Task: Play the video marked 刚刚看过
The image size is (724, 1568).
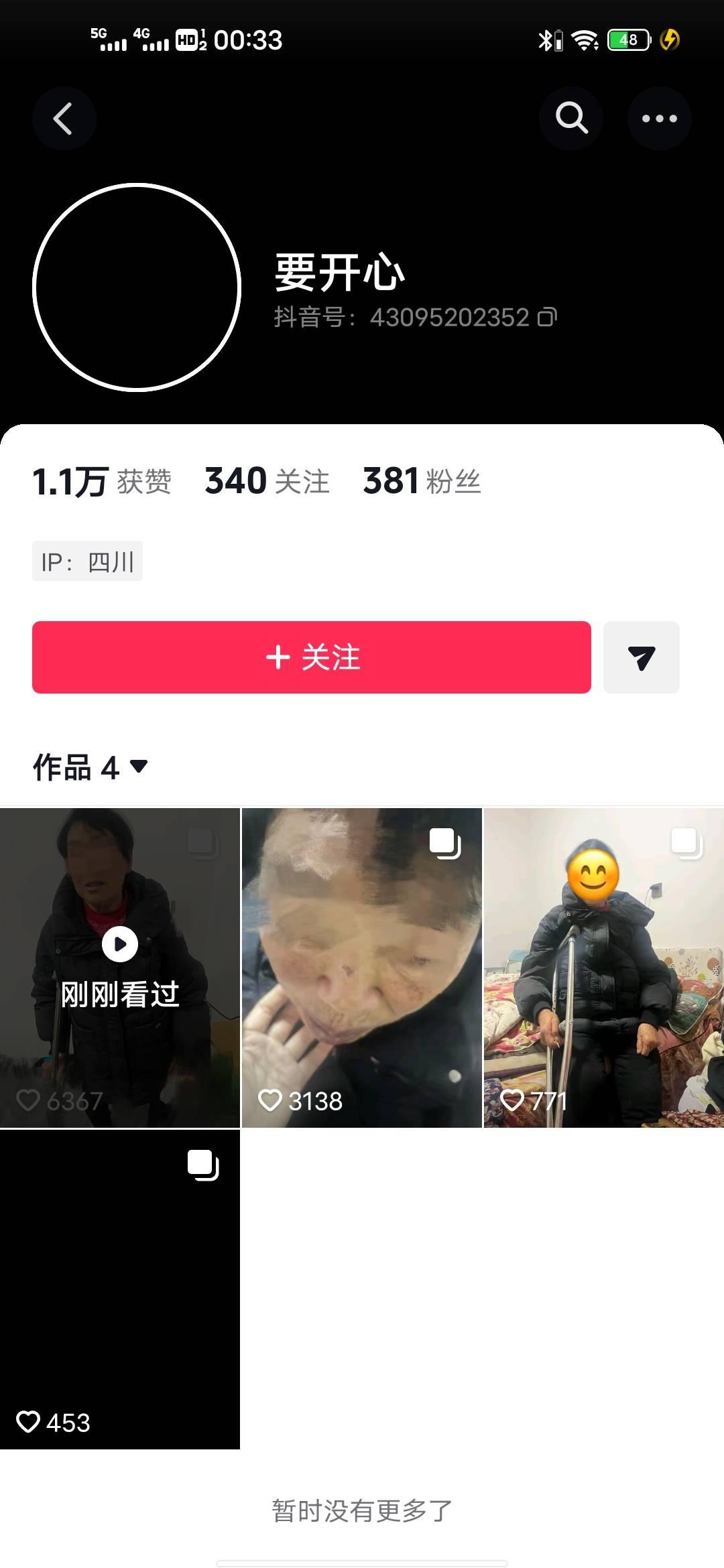Action: click(x=120, y=967)
